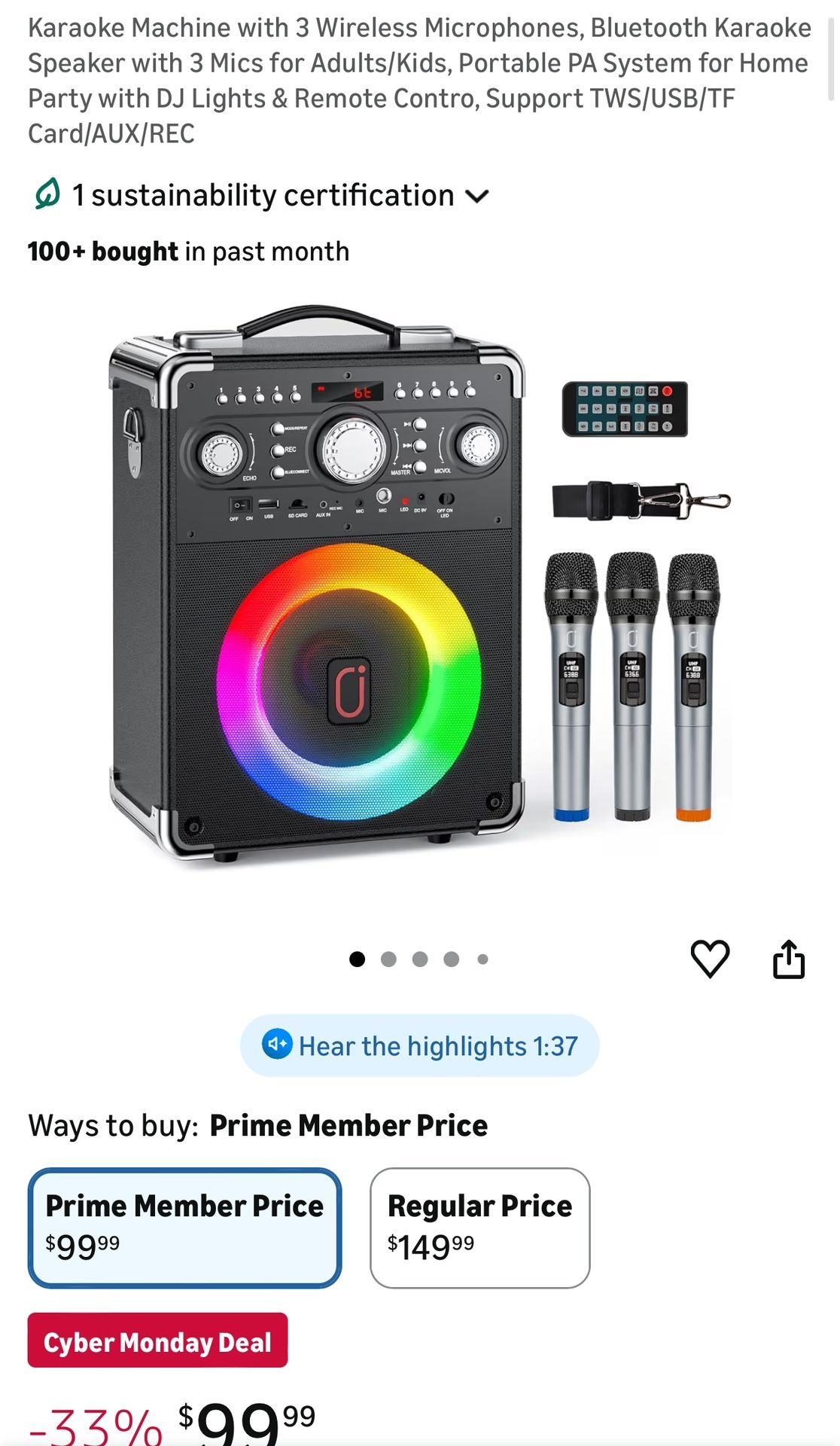
Task: Select the first carousel dot
Action: tap(358, 958)
